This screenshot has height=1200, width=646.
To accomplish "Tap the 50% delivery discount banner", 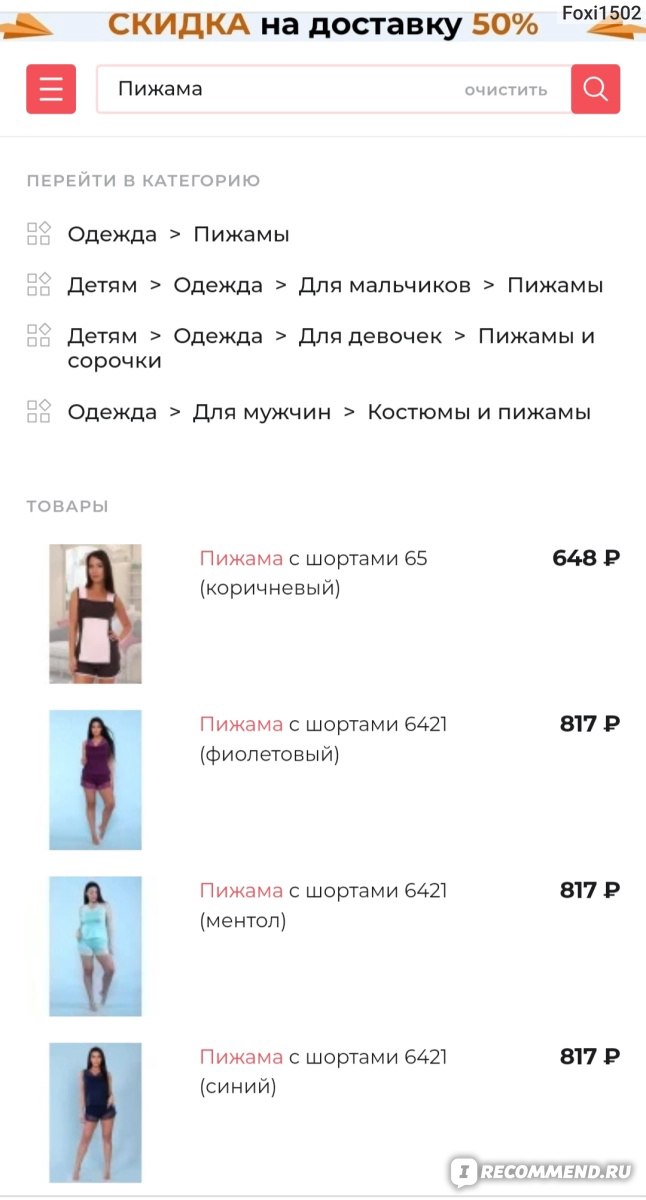I will click(x=323, y=21).
